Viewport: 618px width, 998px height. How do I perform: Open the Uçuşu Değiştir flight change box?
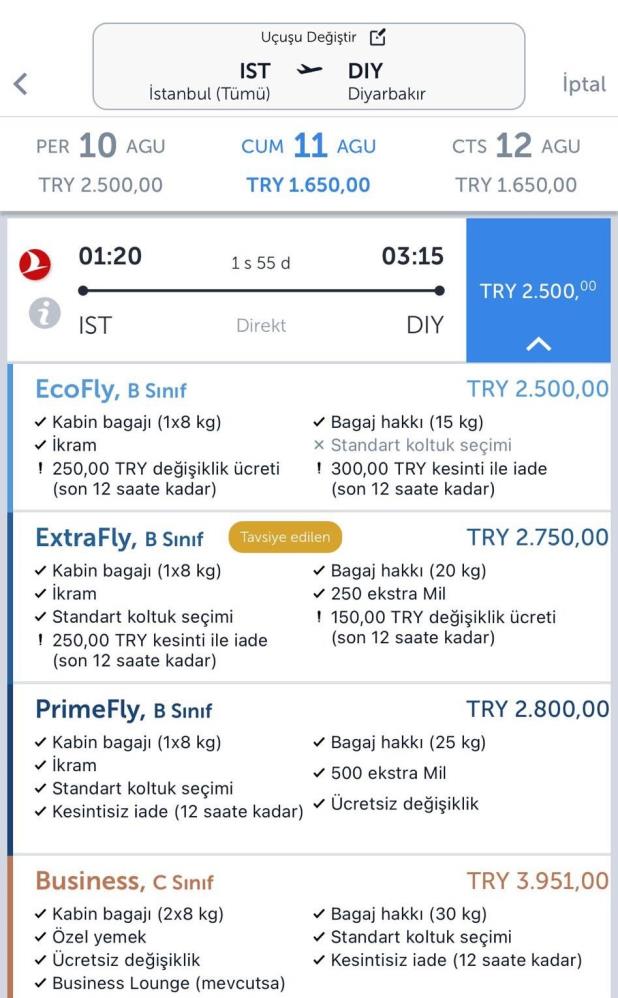(308, 66)
